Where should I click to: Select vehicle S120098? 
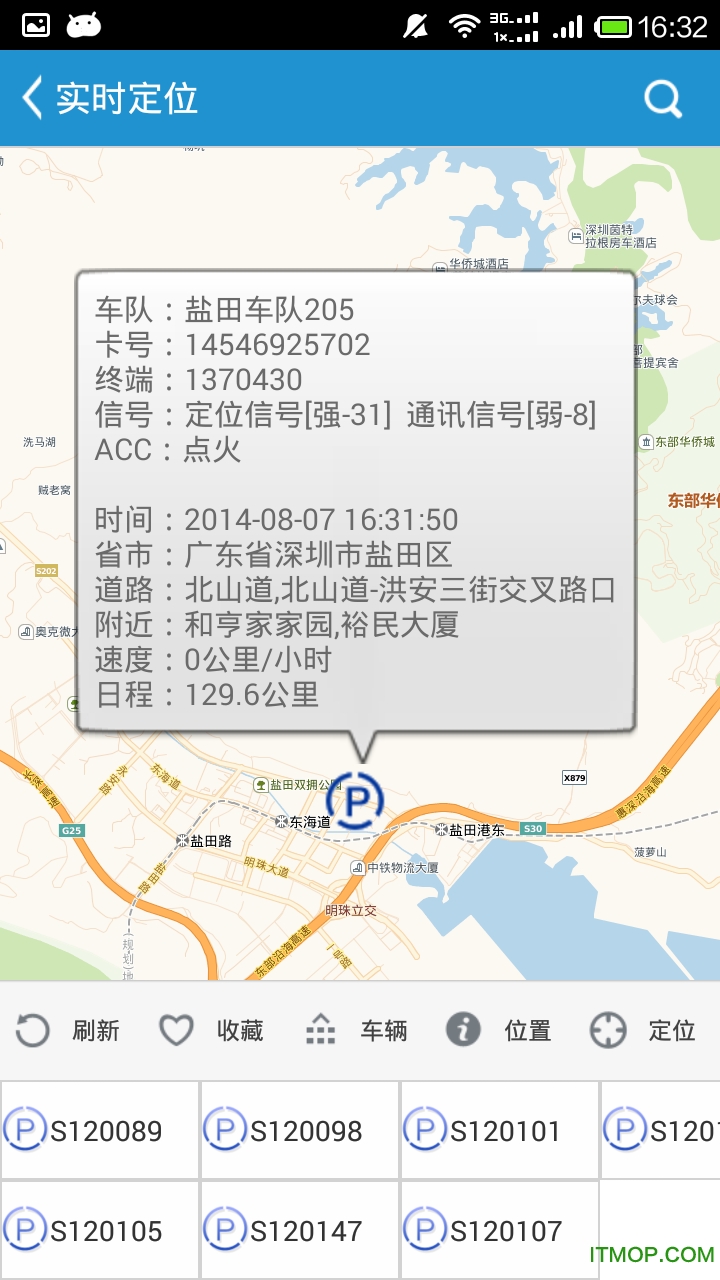pyautogui.click(x=300, y=1131)
